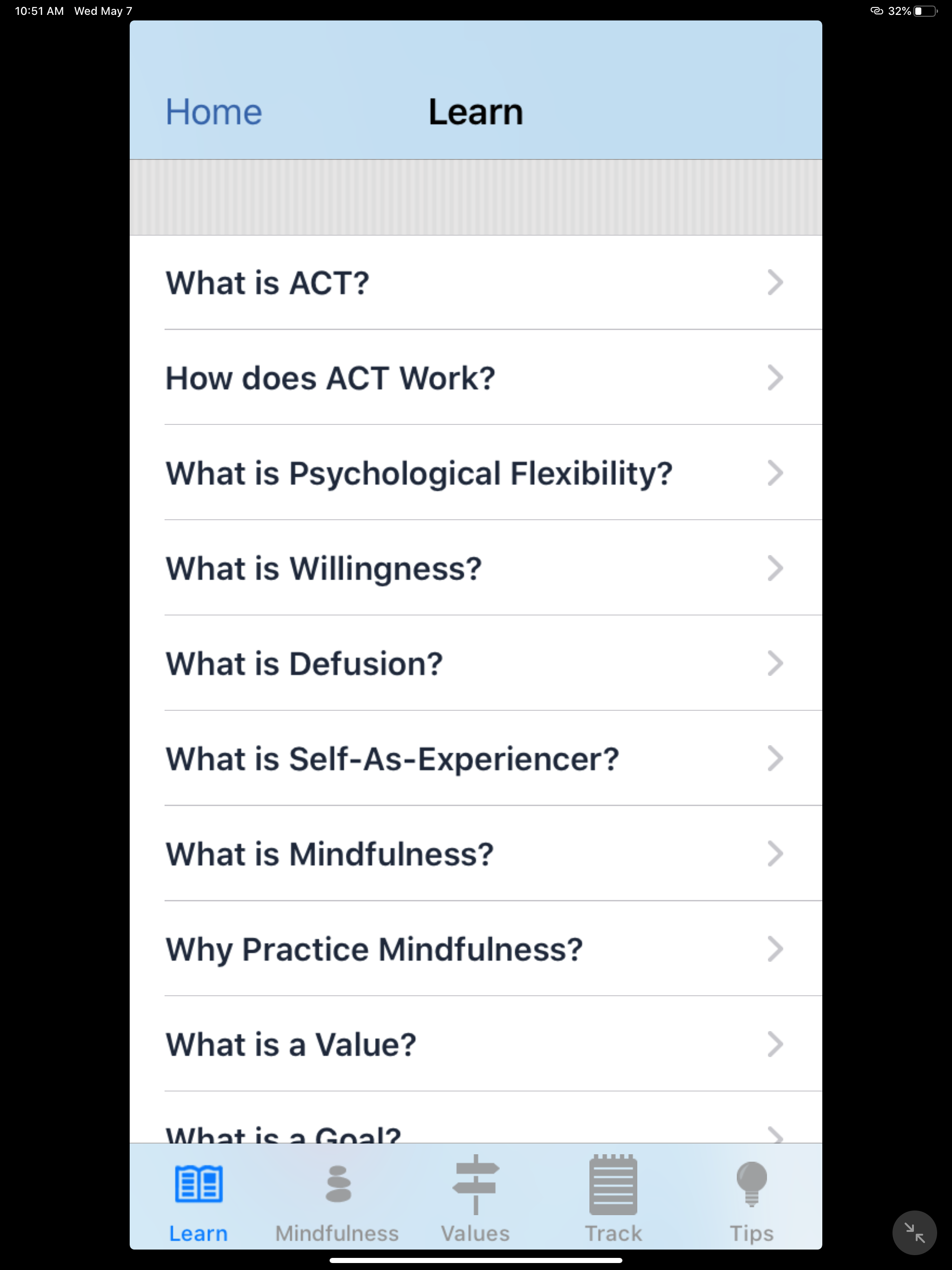The height and width of the screenshot is (1270, 952).
Task: Tap the home indicator bar at bottom
Action: (476, 1261)
